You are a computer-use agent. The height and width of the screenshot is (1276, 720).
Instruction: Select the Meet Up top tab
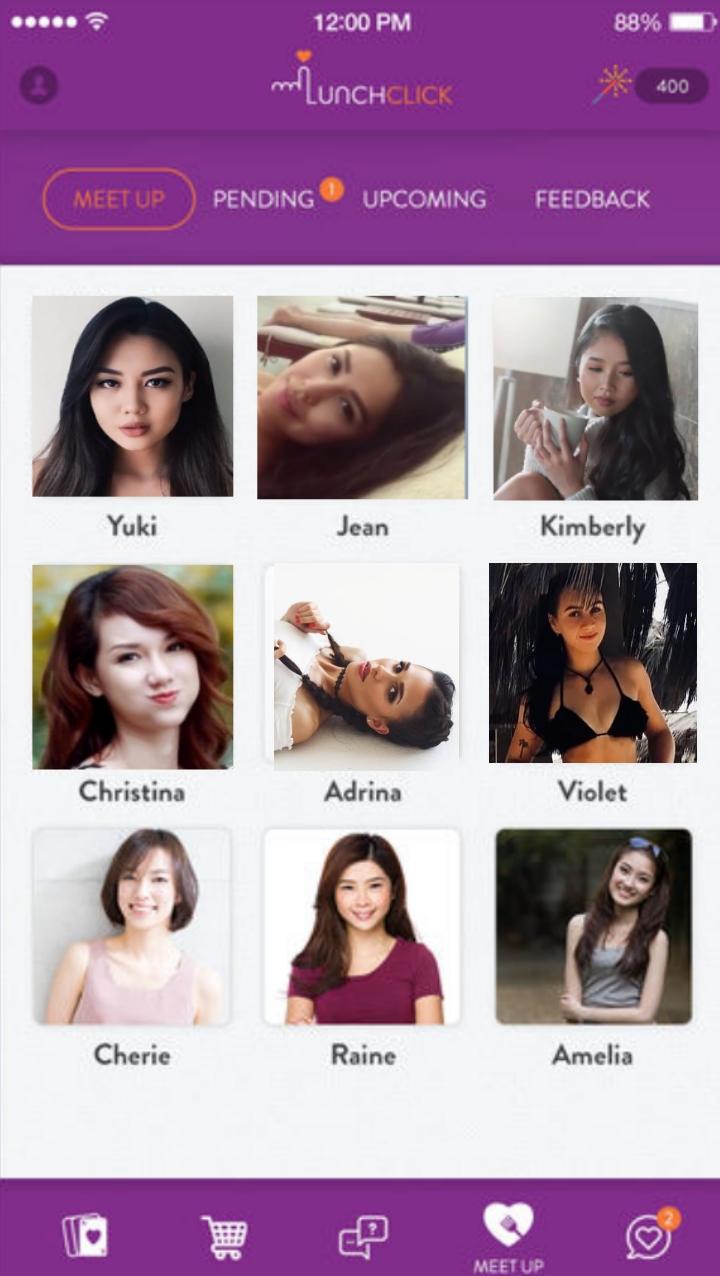(118, 199)
